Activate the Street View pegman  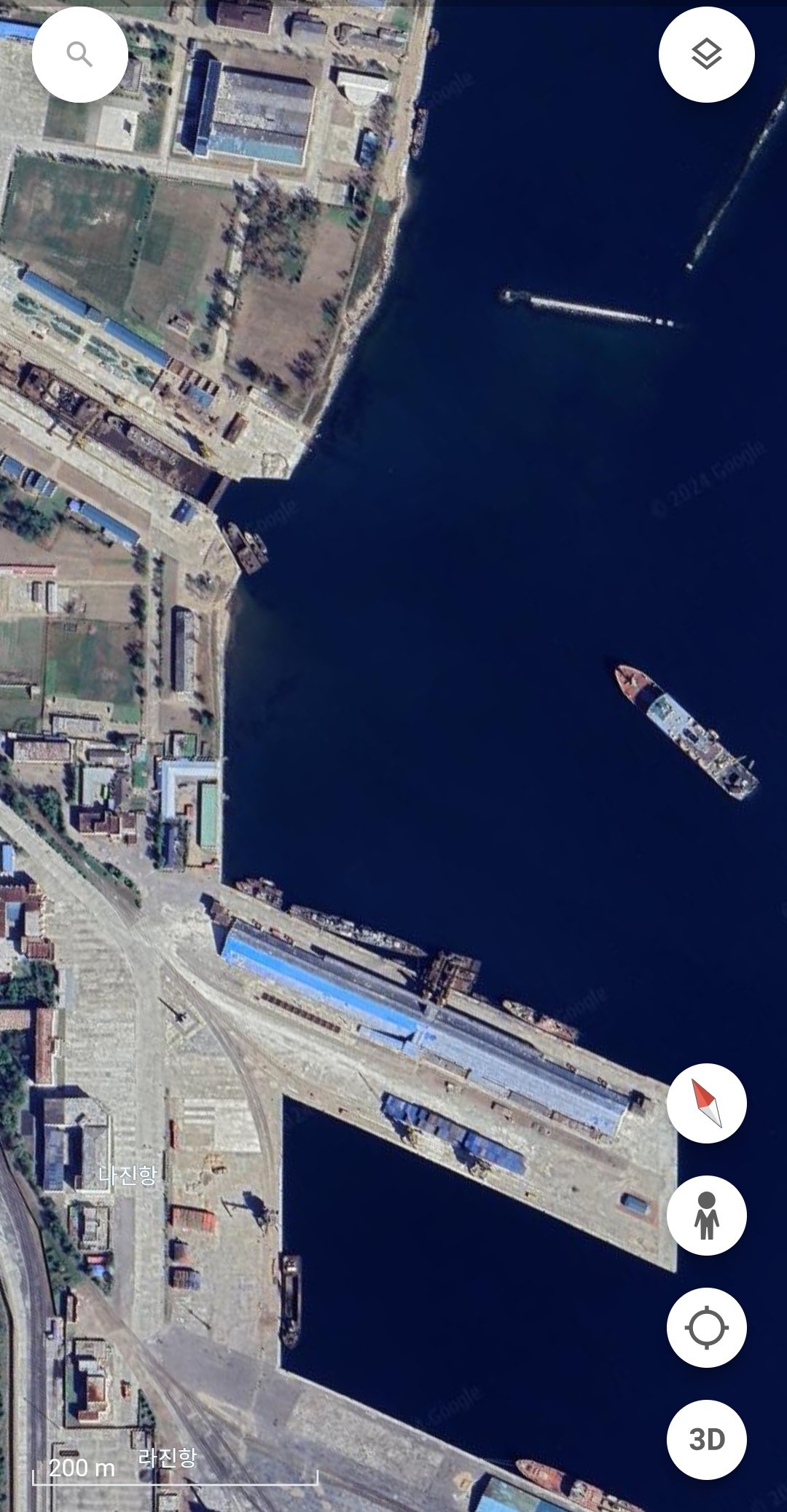[x=706, y=1216]
